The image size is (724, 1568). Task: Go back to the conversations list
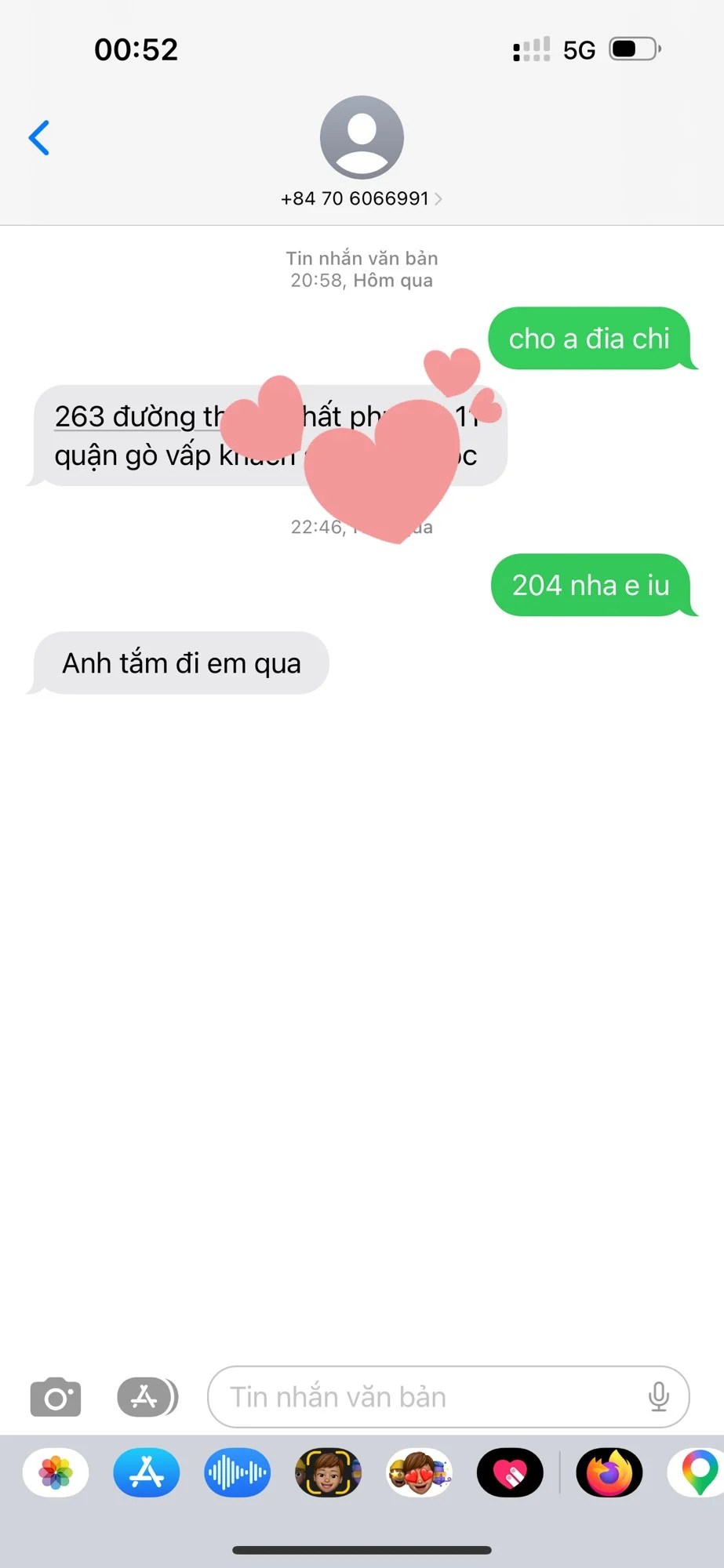click(39, 138)
